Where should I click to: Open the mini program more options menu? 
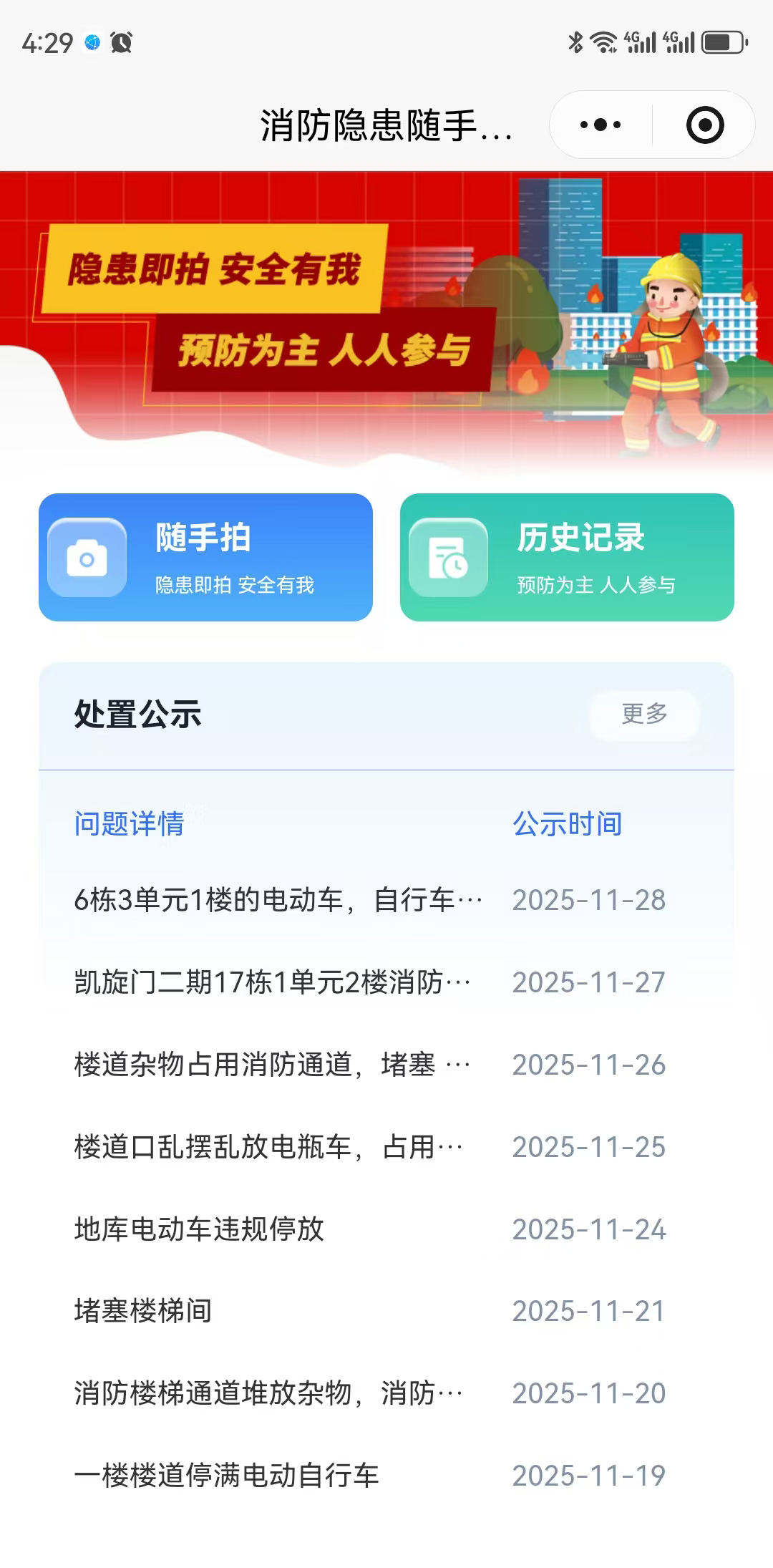pos(601,125)
